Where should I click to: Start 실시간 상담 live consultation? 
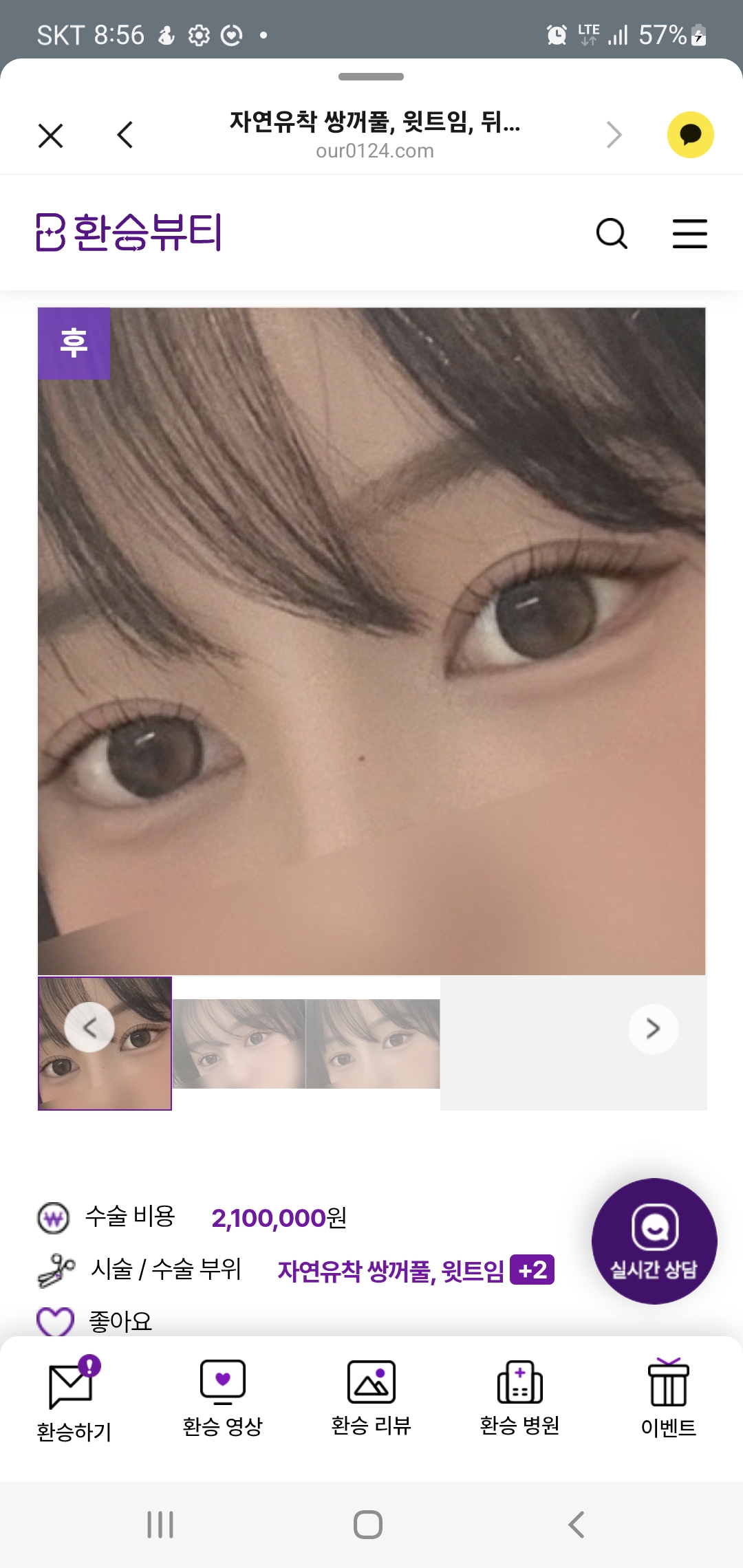654,1241
